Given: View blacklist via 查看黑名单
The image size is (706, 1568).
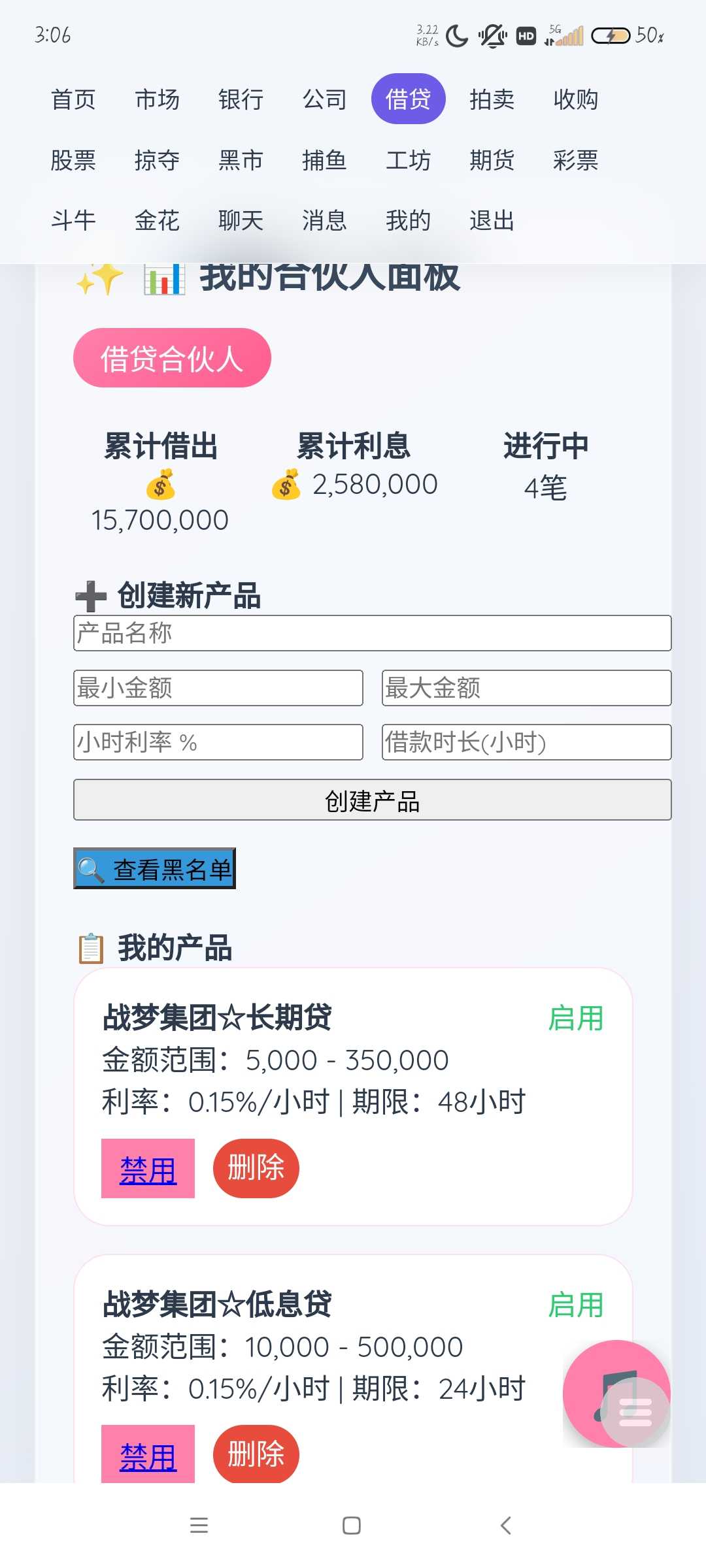Looking at the screenshot, I should (x=154, y=869).
